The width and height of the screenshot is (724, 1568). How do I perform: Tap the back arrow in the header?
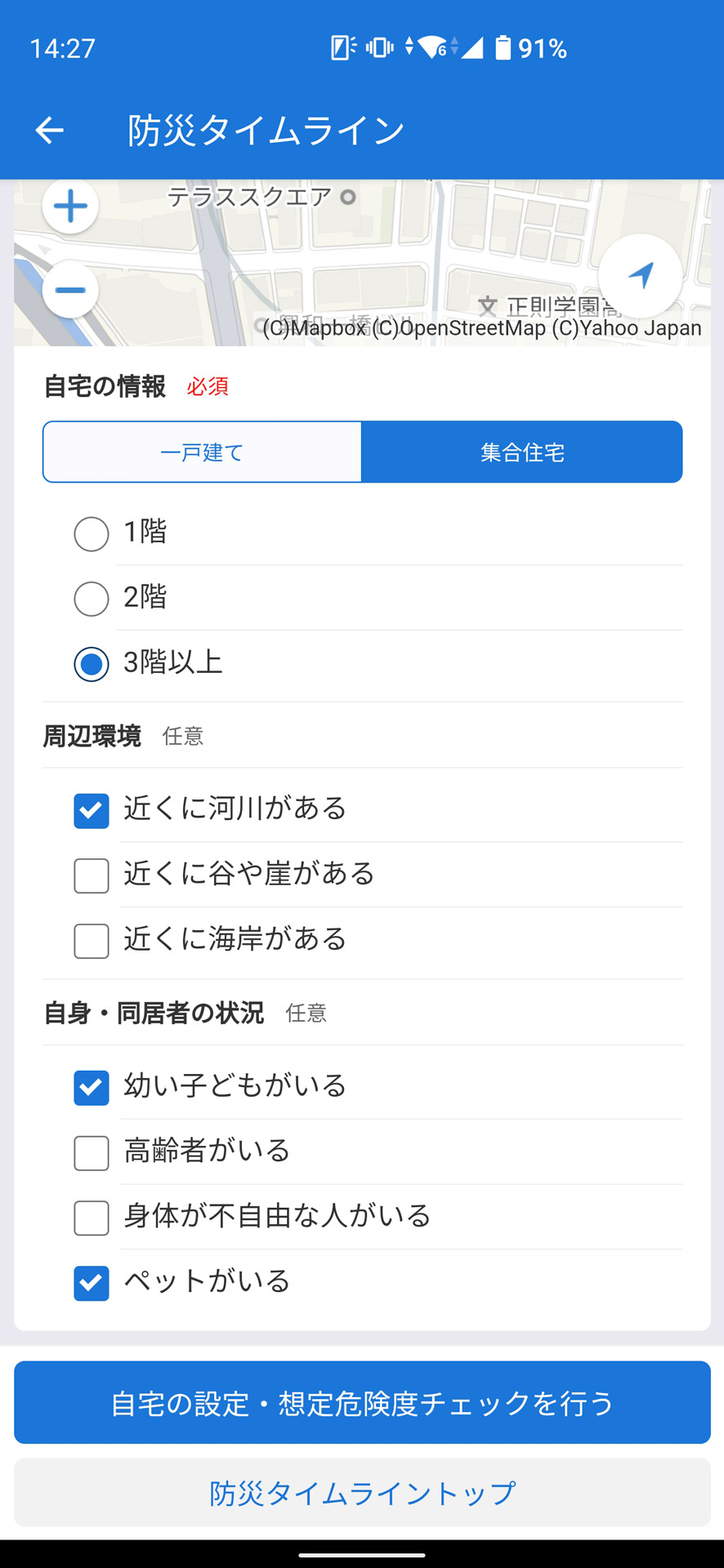click(x=48, y=129)
